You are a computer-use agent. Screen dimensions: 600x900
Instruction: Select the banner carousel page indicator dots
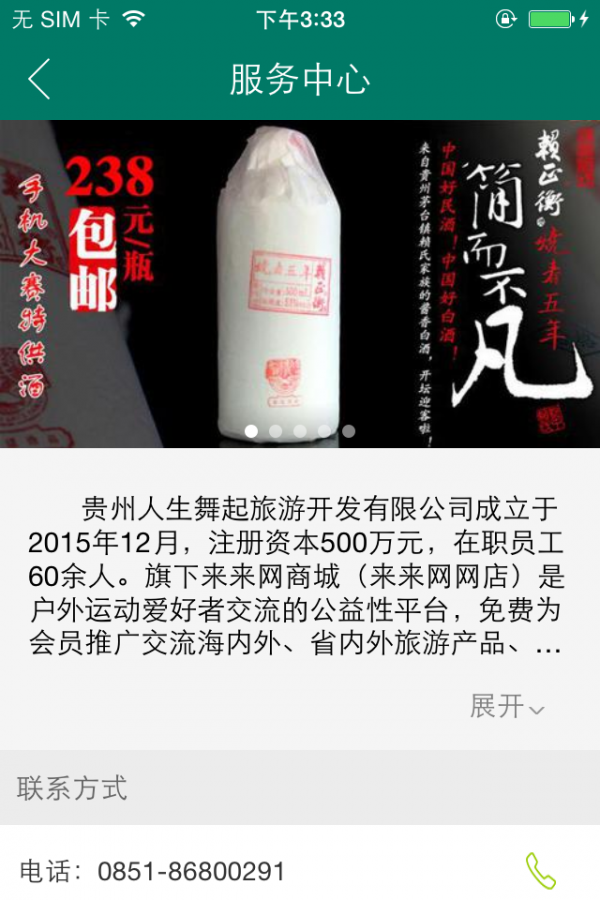(300, 431)
